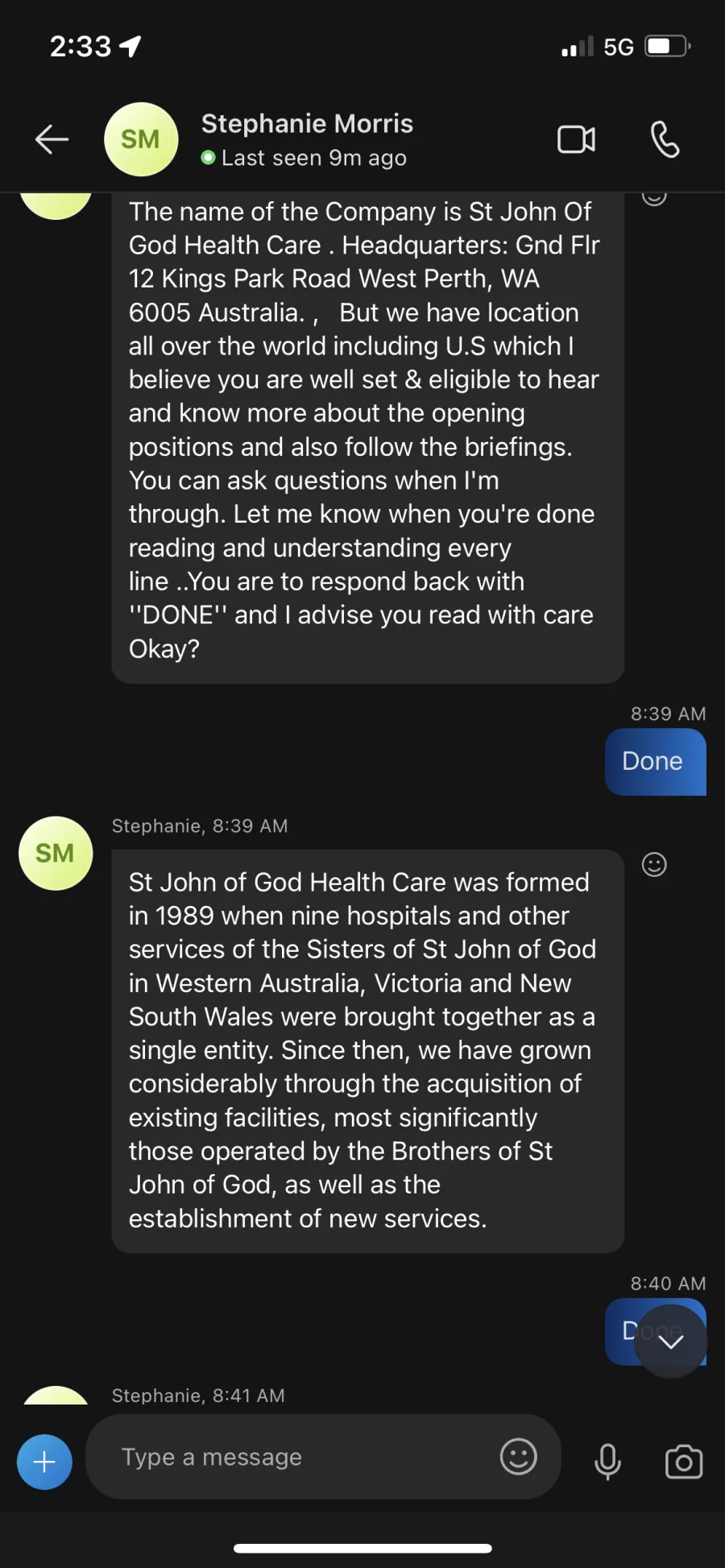
Task: Record a voice message with microphone
Action: pos(608,1462)
